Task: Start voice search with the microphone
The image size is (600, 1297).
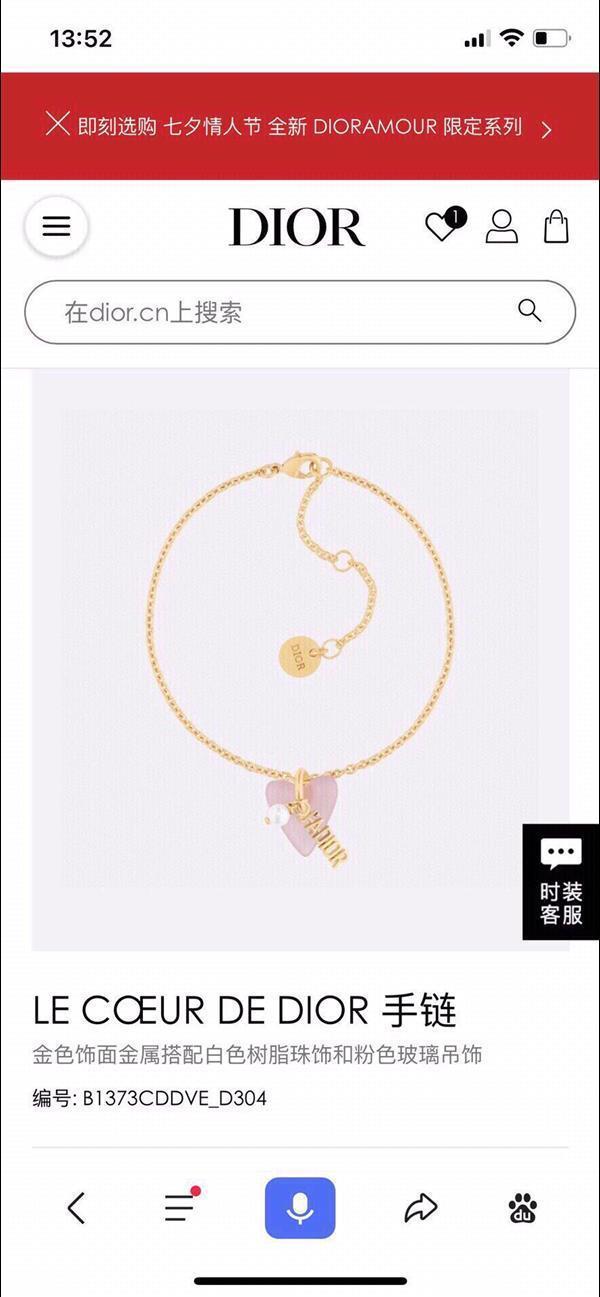Action: [300, 1208]
